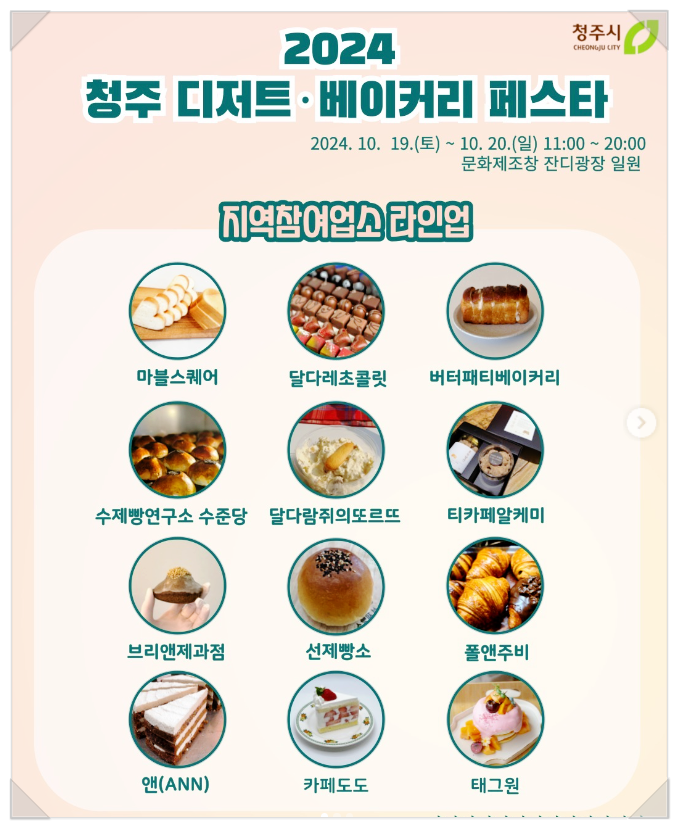Go to the next carousel image
The width and height of the screenshot is (679, 829).
[641, 423]
